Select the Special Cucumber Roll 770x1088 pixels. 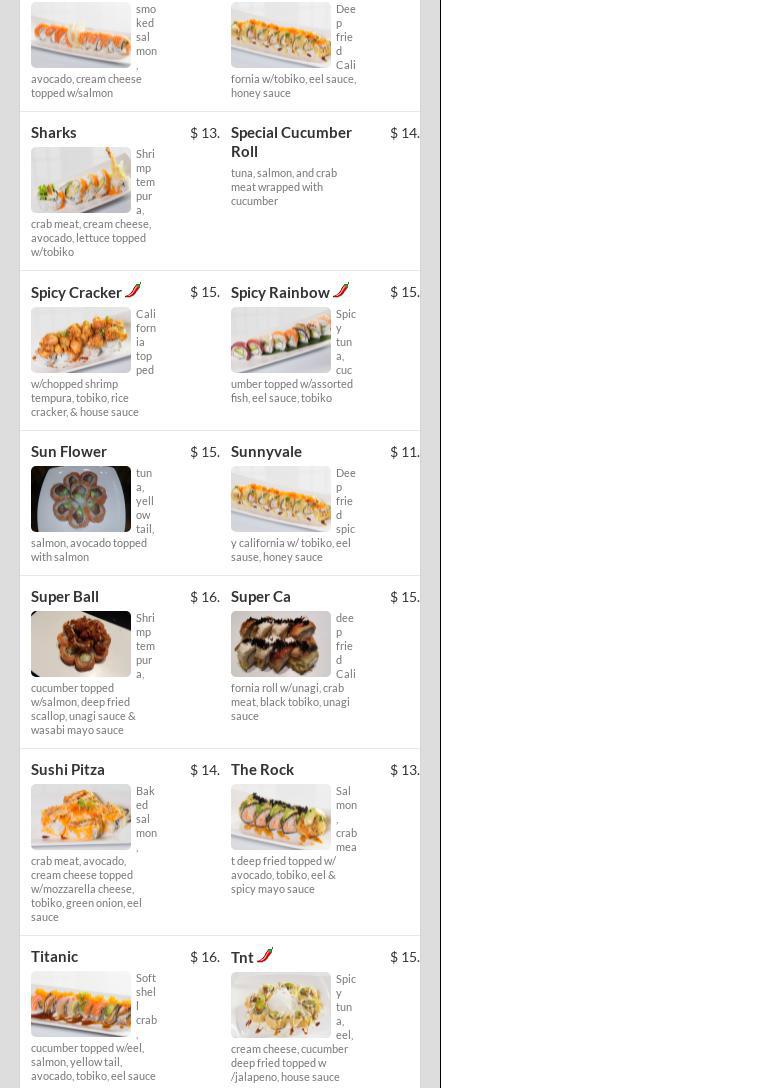291,141
